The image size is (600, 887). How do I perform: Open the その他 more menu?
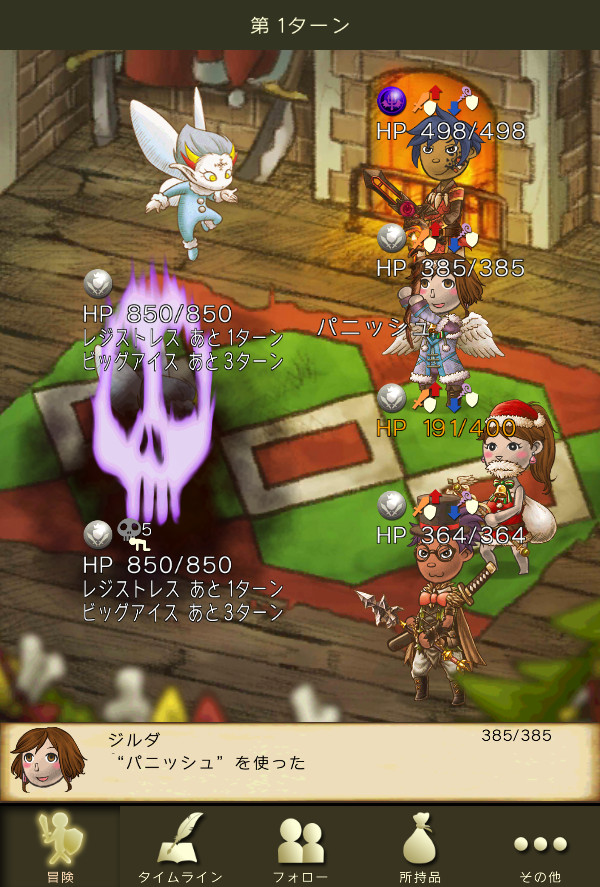point(540,847)
